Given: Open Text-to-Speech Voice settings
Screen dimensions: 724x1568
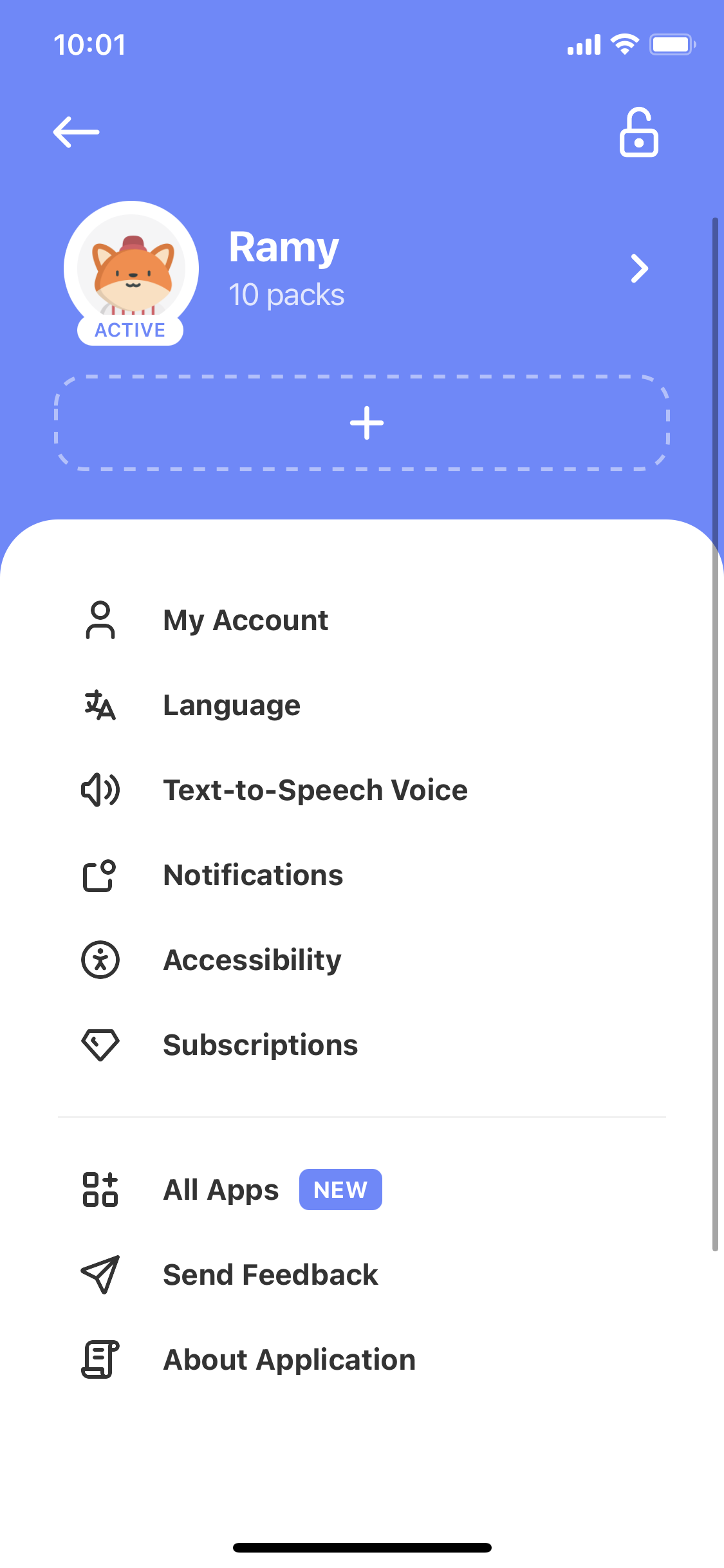Looking at the screenshot, I should [315, 790].
